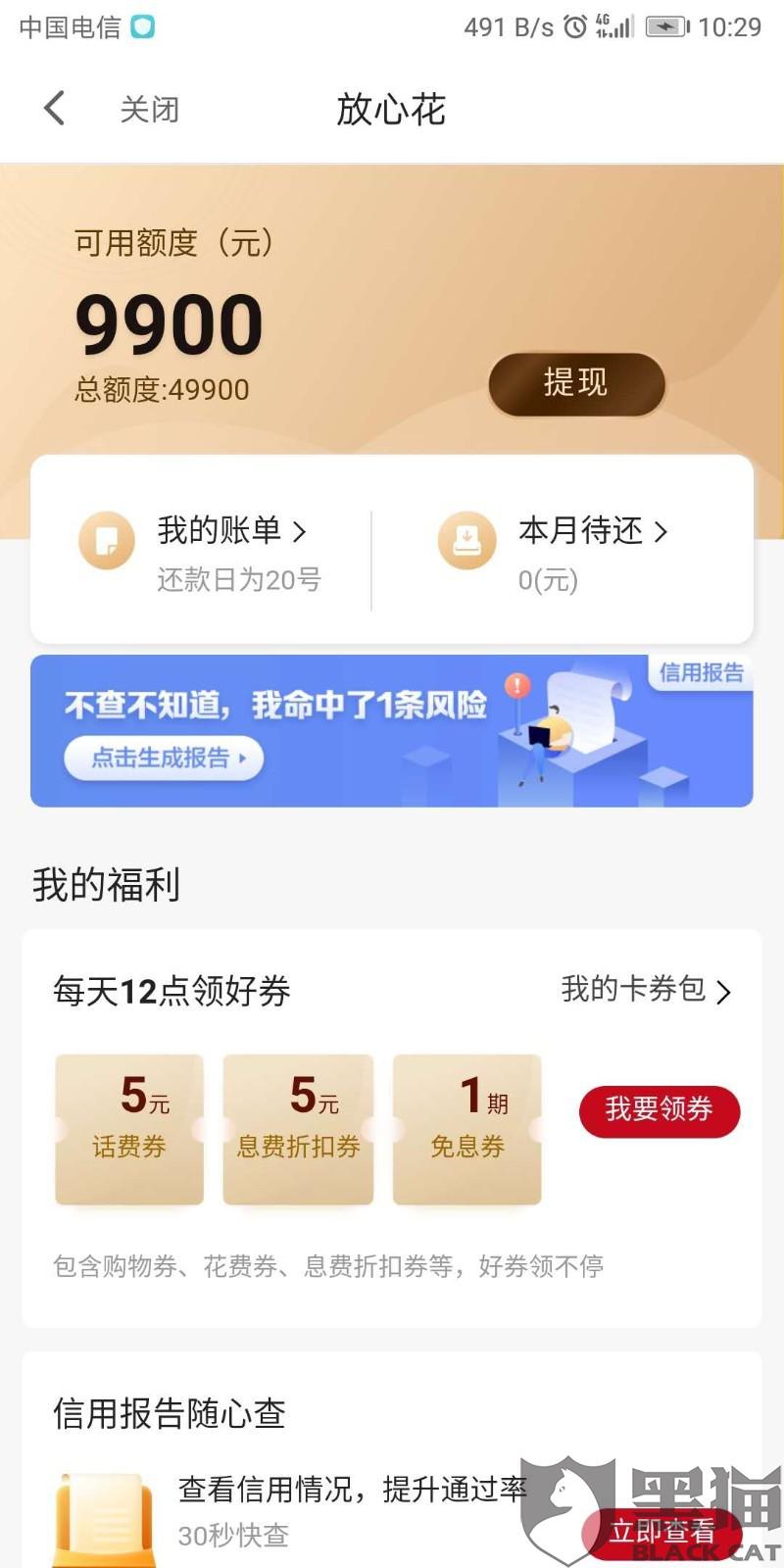Open 我的账单 bill details
The image size is (784, 1568).
click(231, 530)
